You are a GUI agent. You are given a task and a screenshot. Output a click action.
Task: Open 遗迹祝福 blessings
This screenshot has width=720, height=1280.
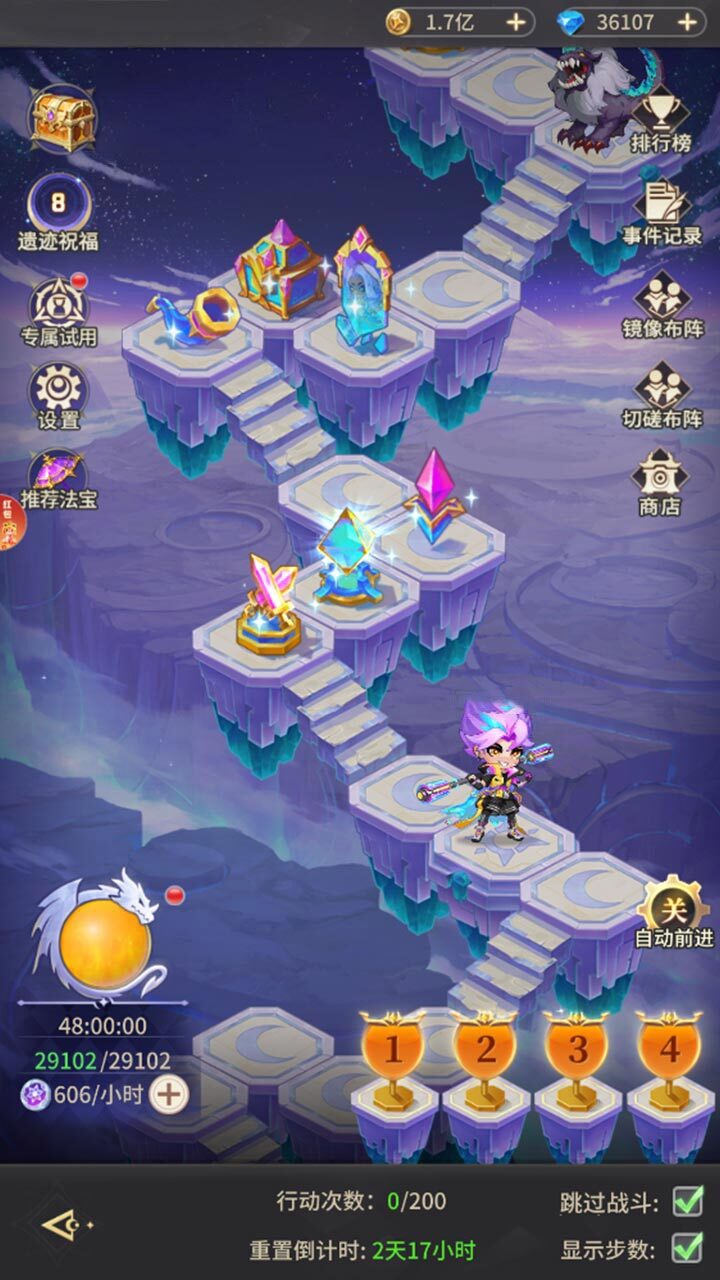tap(58, 205)
